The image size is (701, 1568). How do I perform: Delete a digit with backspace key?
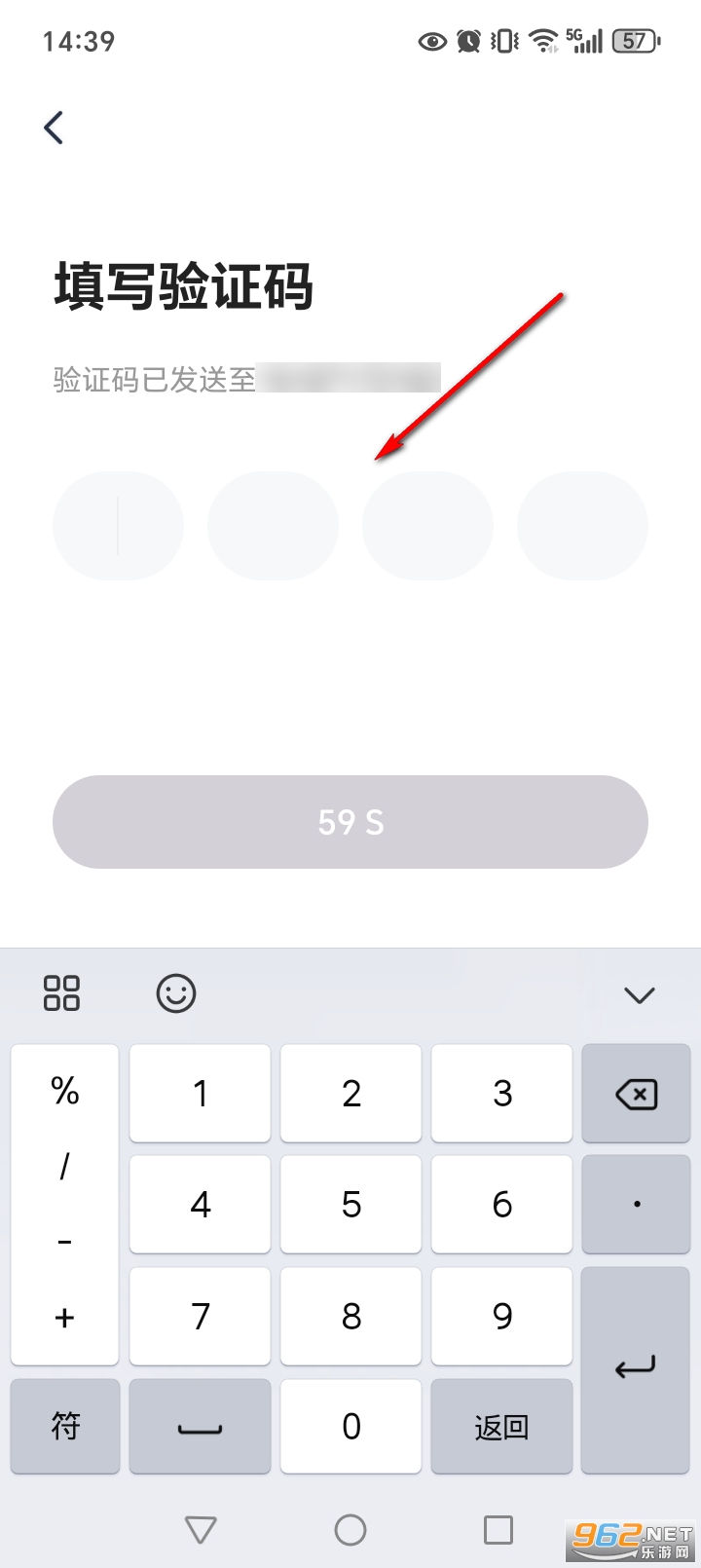click(x=637, y=1094)
